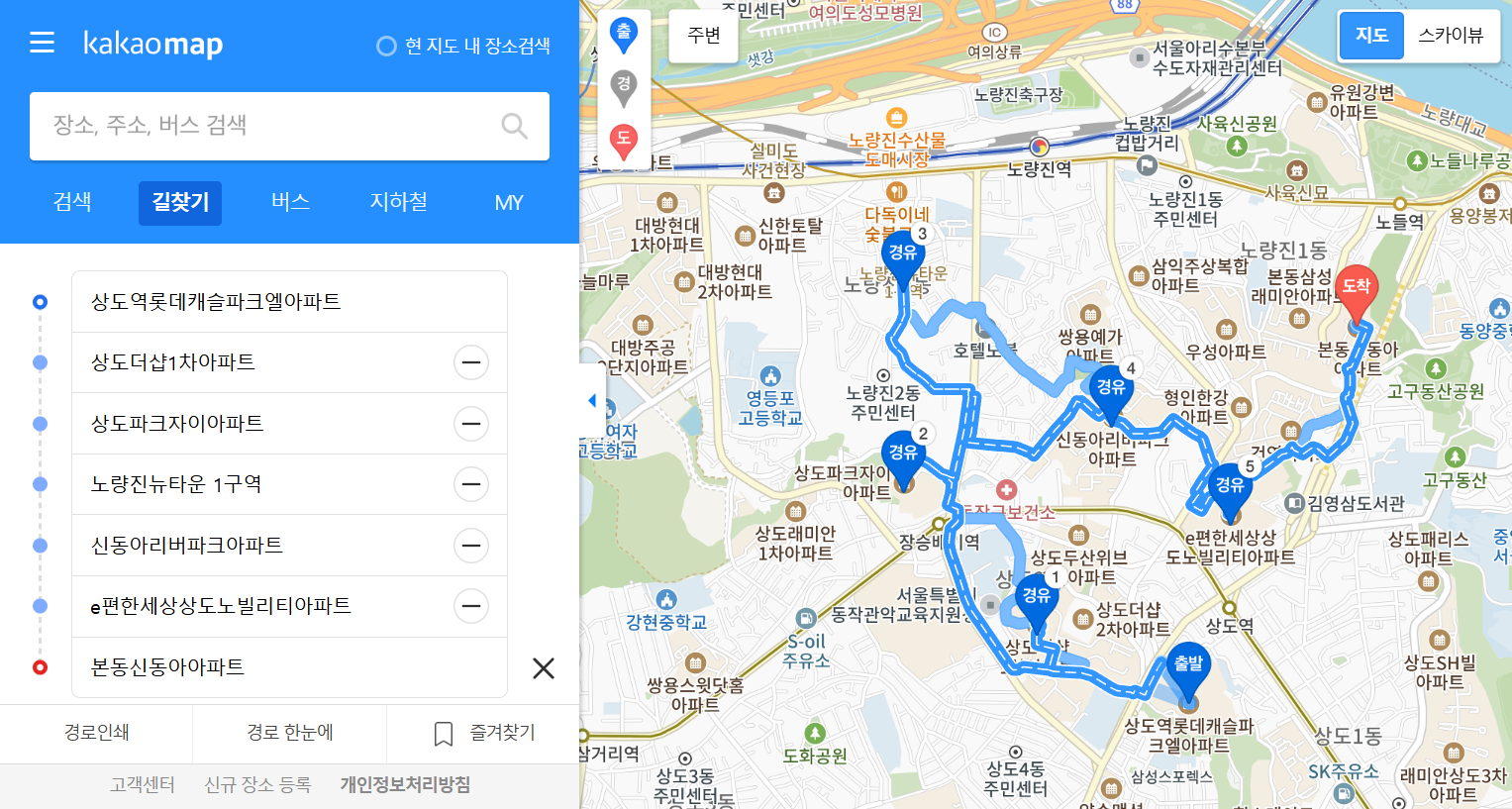Open the 버스 tab
Viewport: 1512px width, 809px height.
290,202
